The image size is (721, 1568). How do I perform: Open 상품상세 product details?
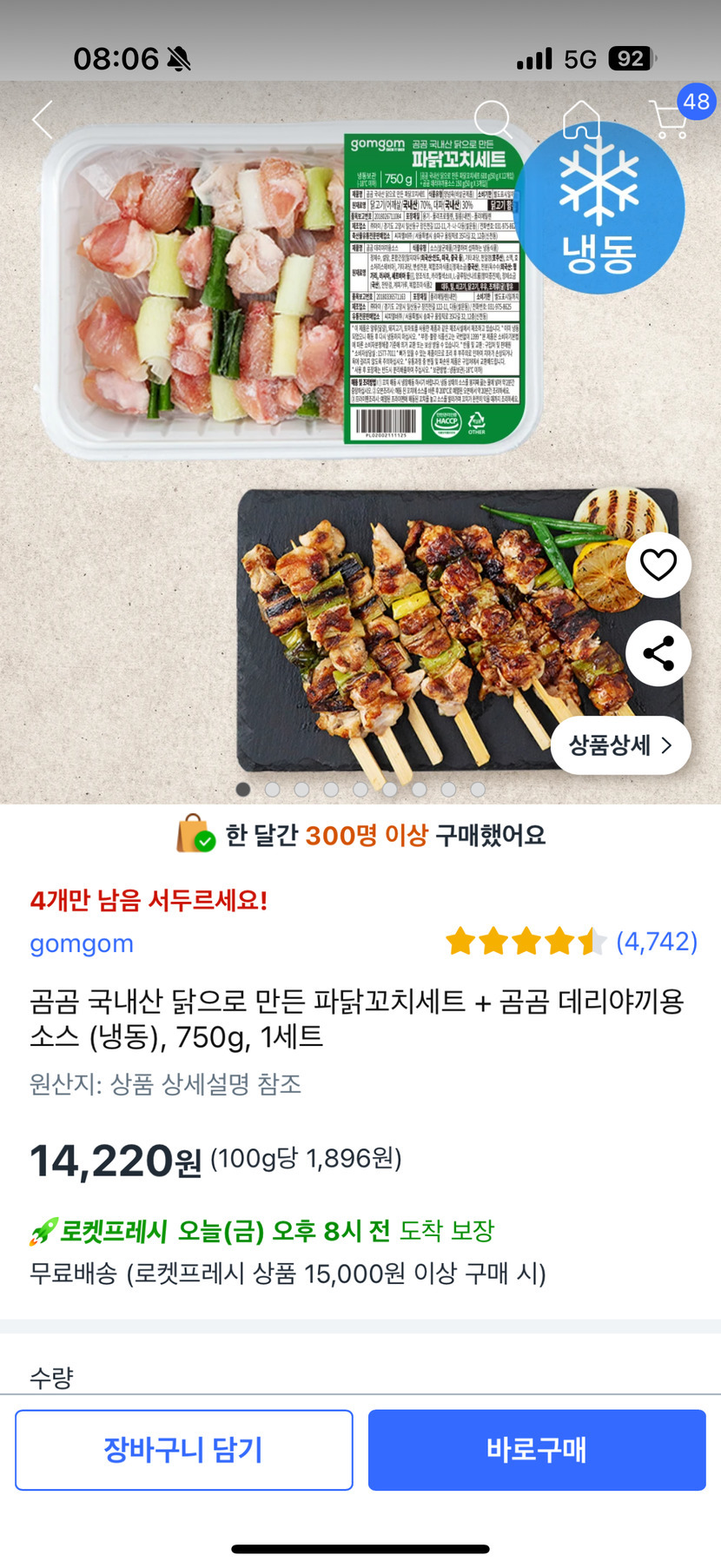click(x=620, y=745)
